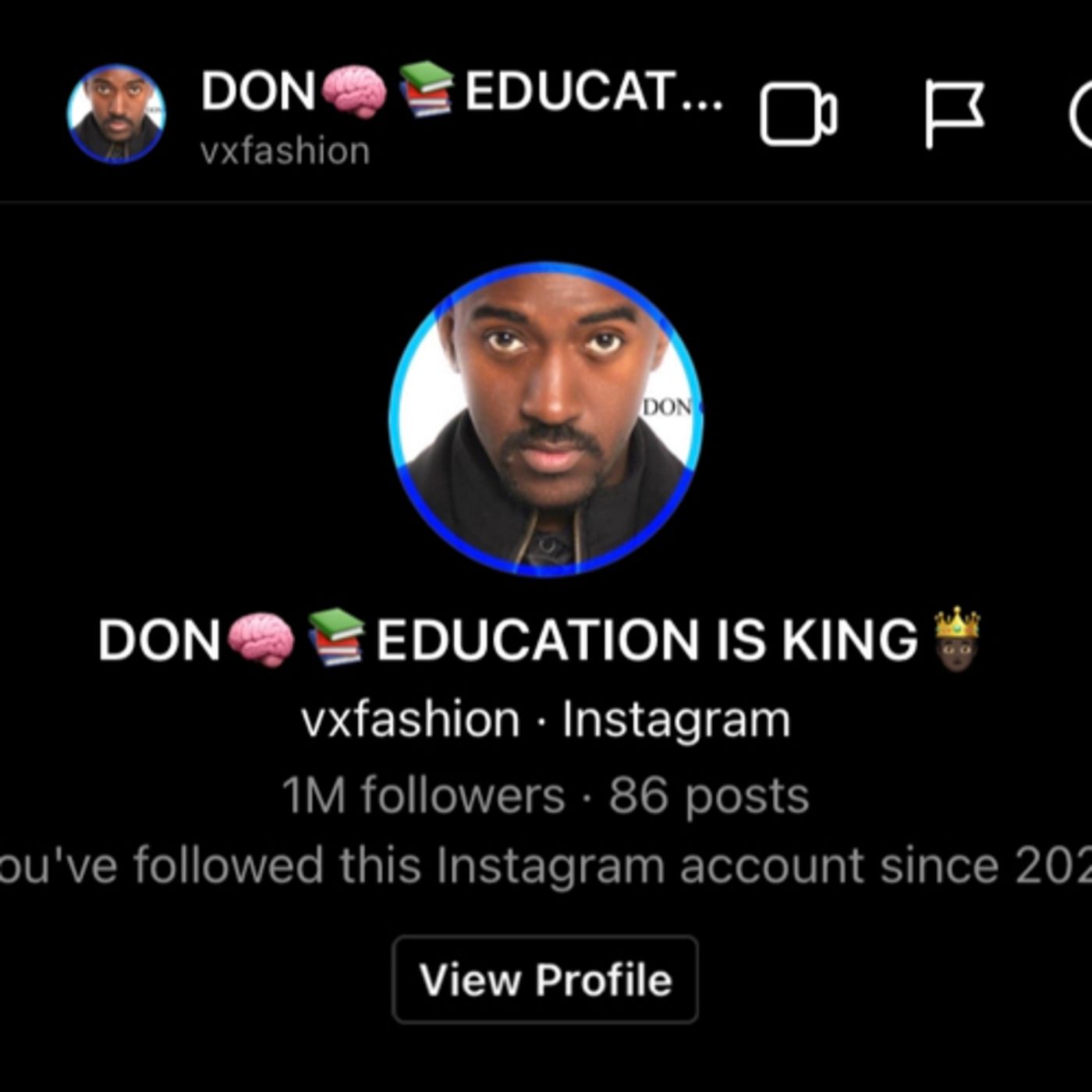Viewport: 1092px width, 1092px height.
Task: Tap the flag icon in the header
Action: pos(953,114)
